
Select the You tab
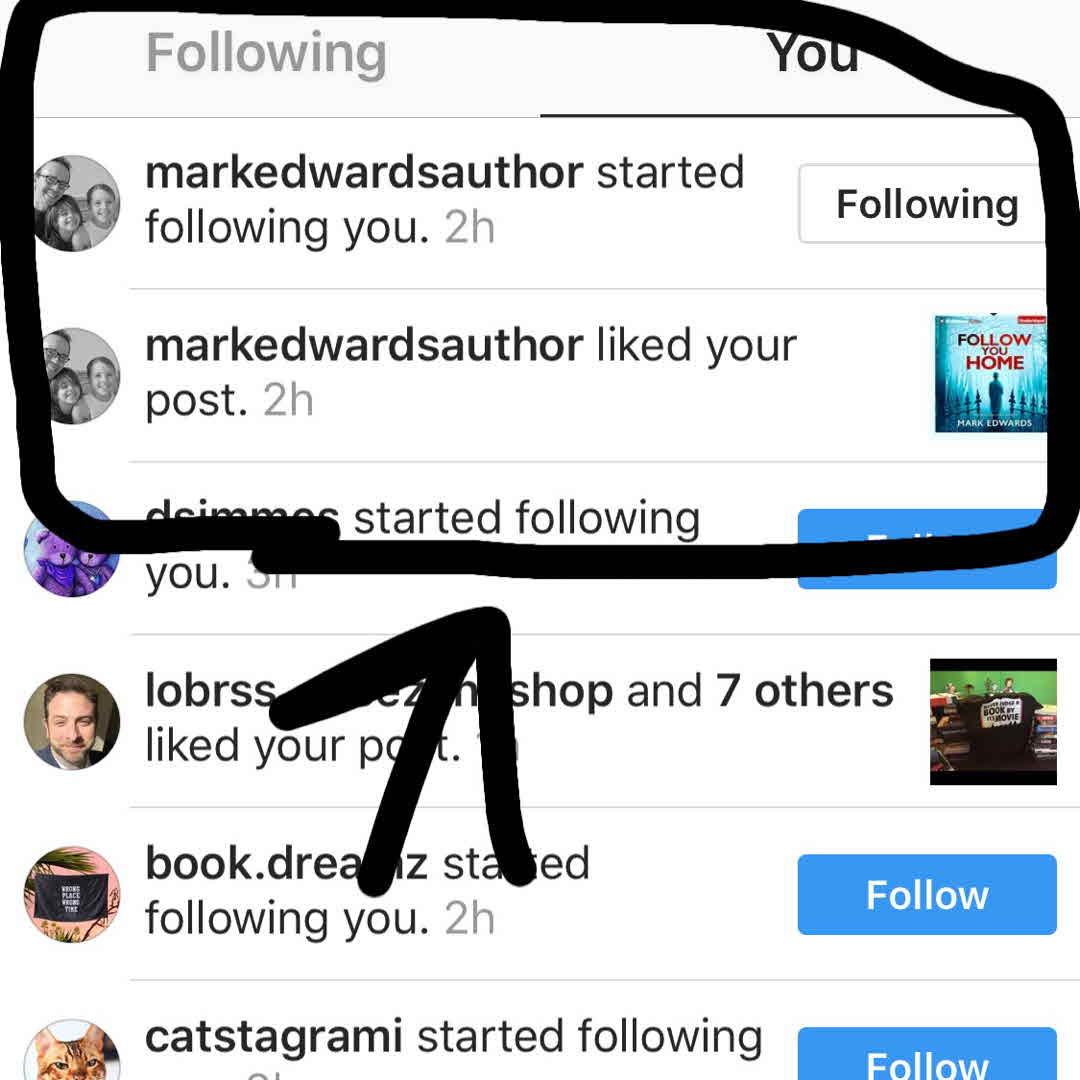(812, 55)
